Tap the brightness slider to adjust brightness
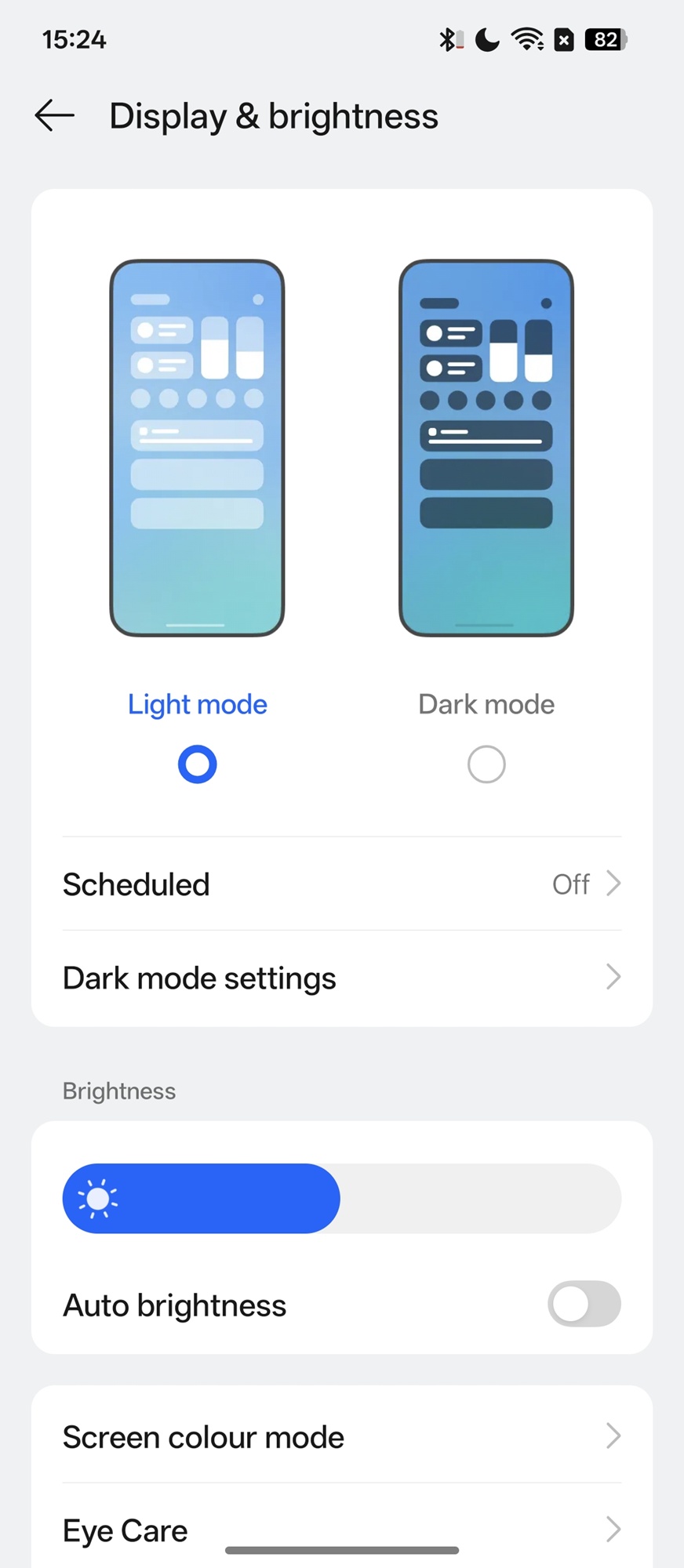This screenshot has width=684, height=1568. 342,1199
